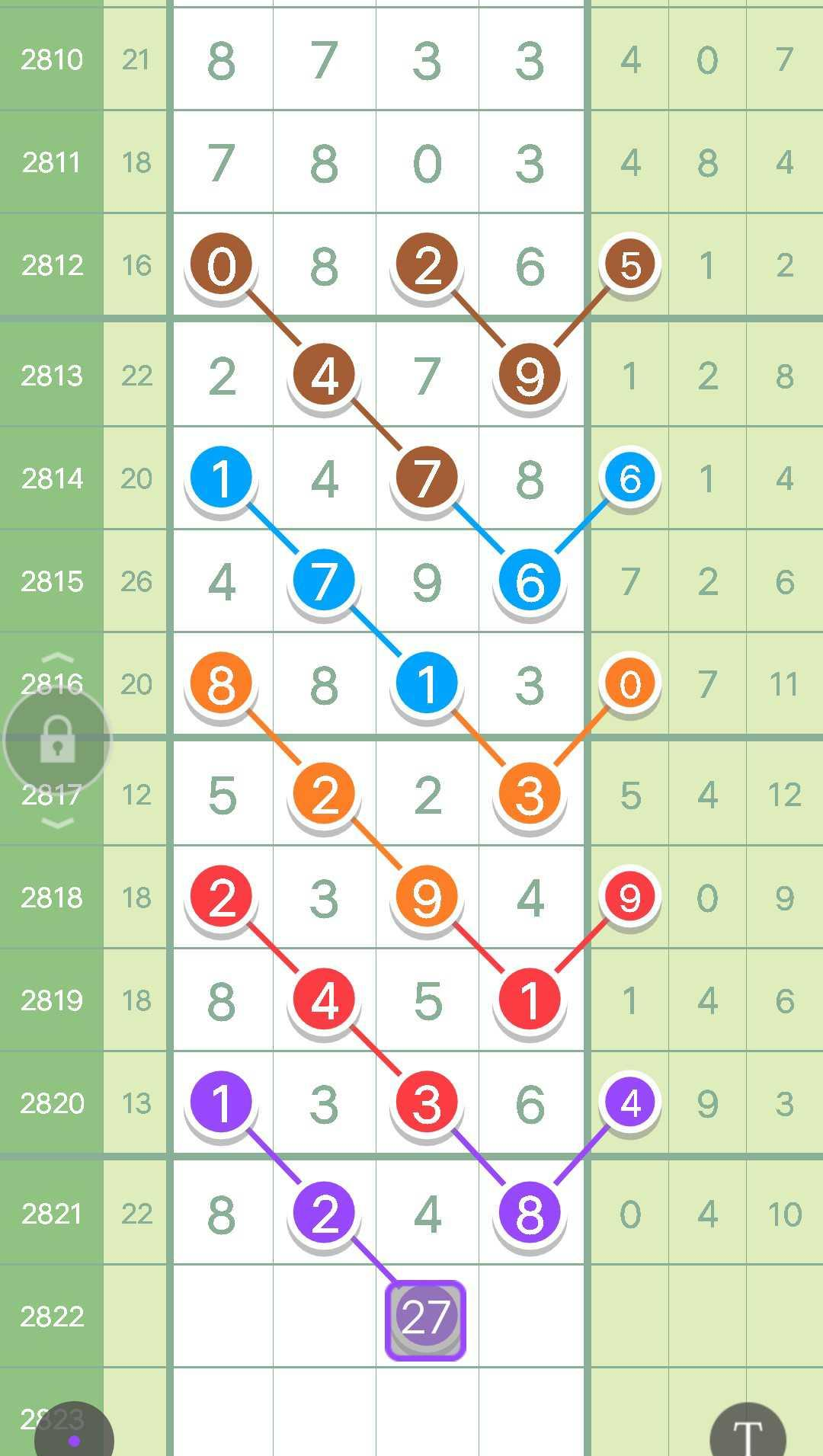Tap the down chevron below the lock

(x=57, y=823)
